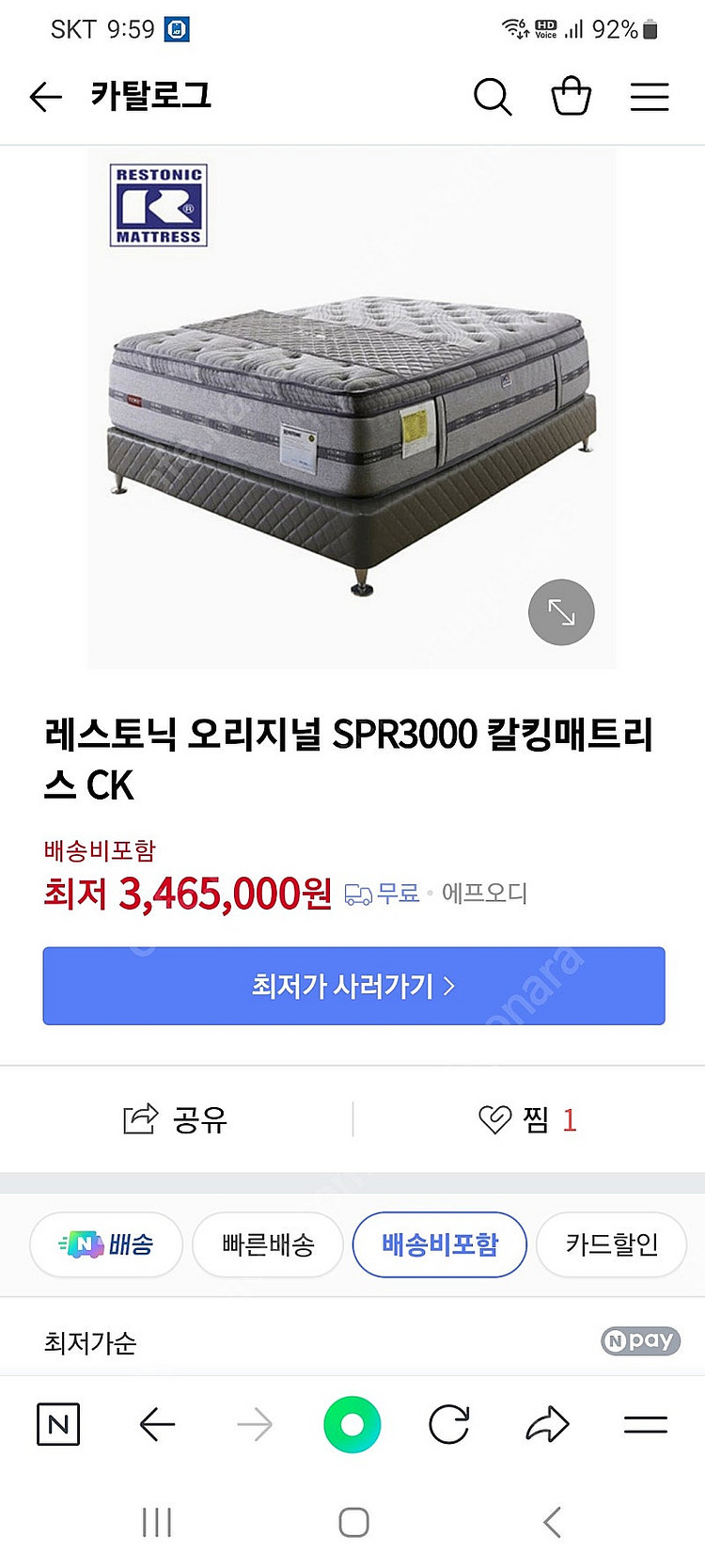Reload the current page
This screenshot has height=1568, width=705.
449,1425
